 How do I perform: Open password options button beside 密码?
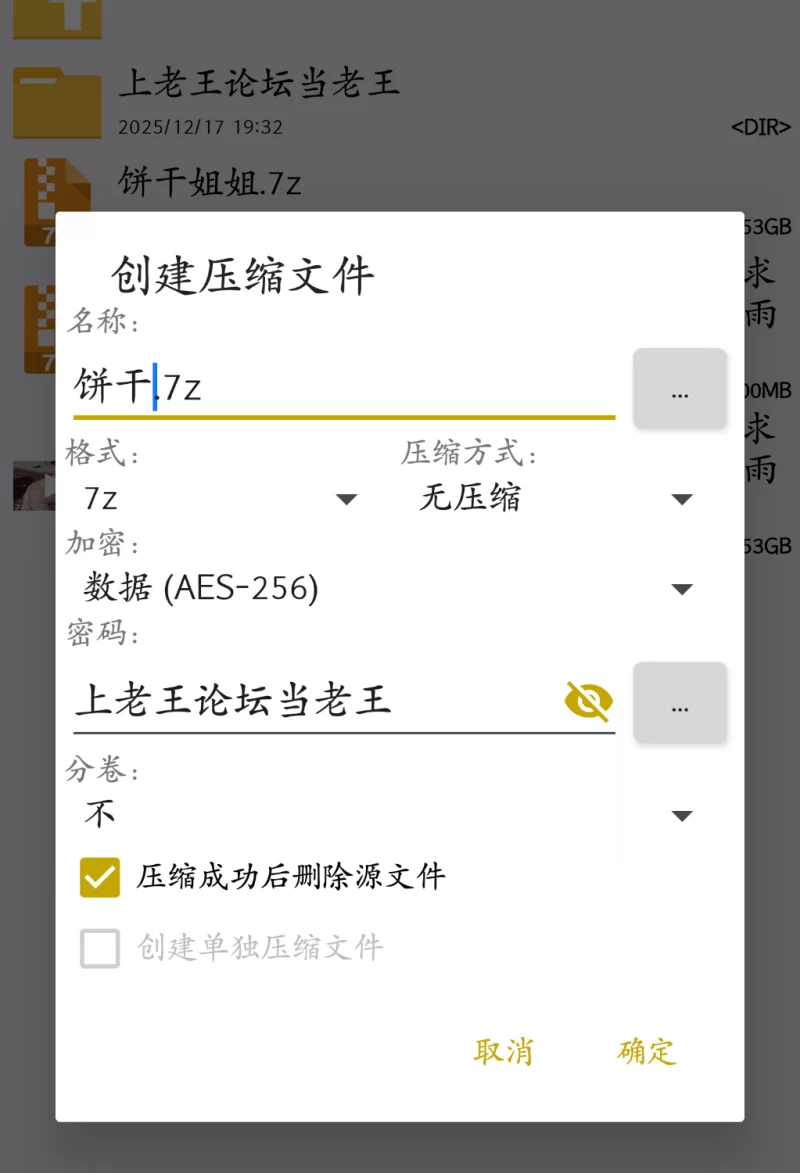tap(680, 703)
